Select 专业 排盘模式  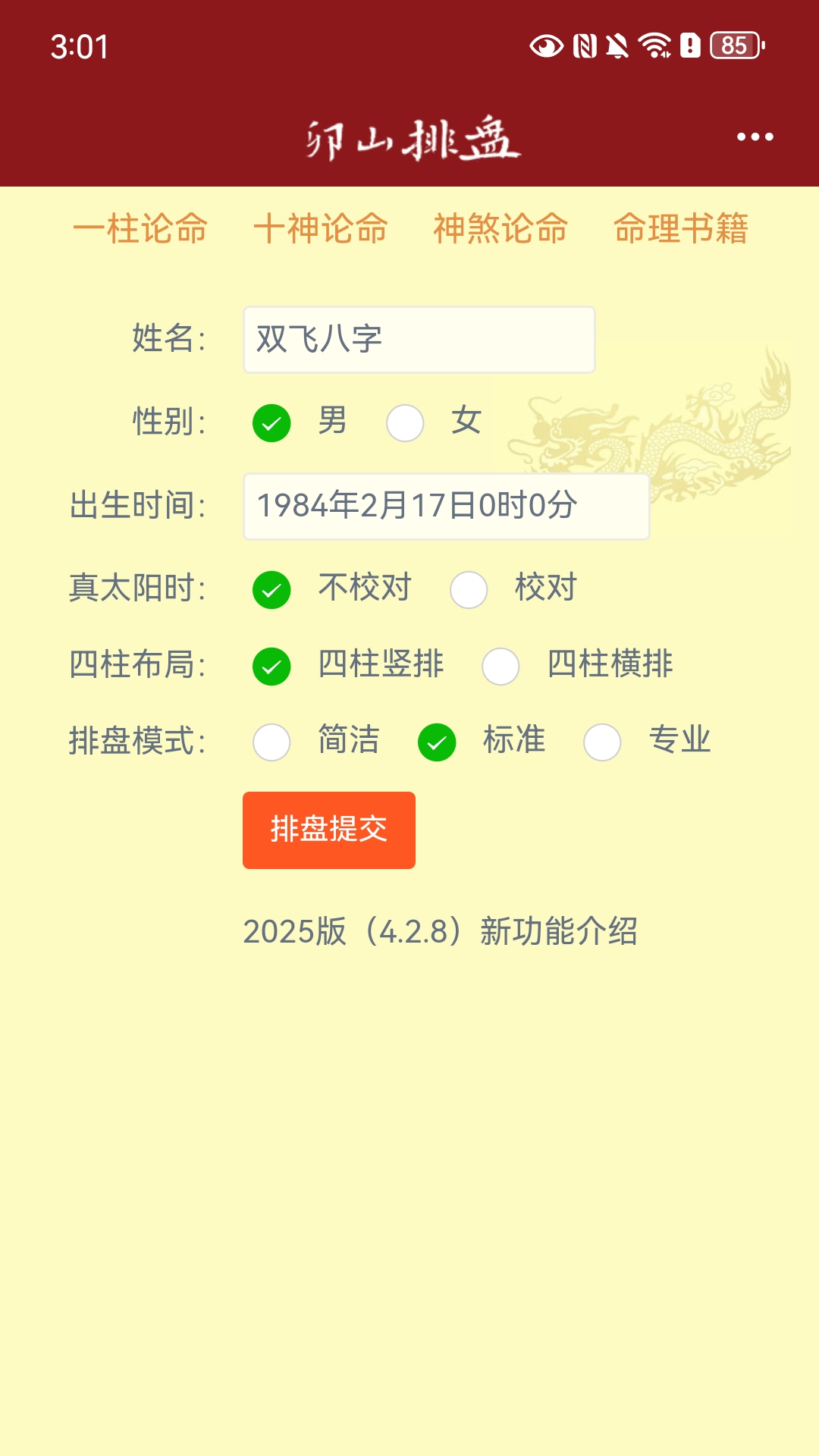pyautogui.click(x=603, y=742)
